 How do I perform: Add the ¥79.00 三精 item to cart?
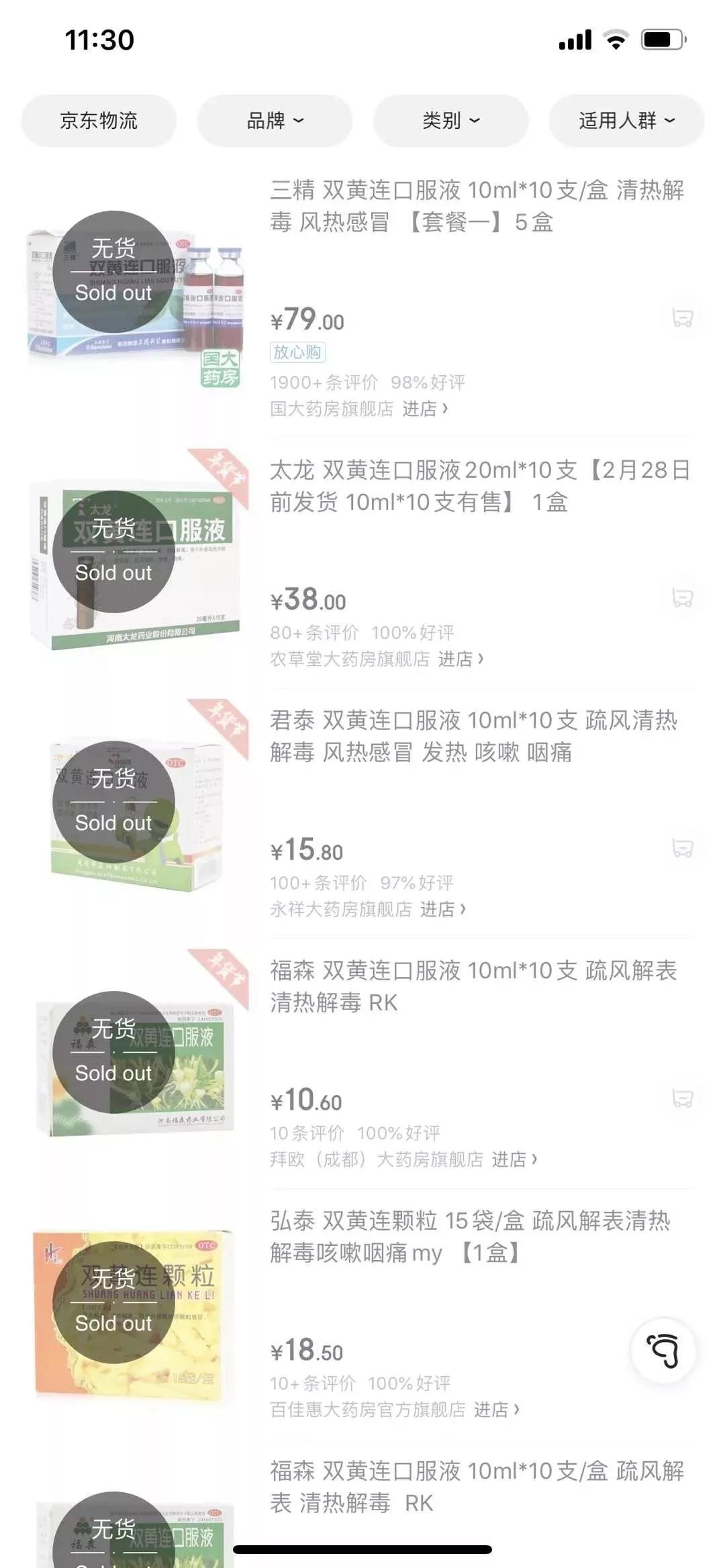[682, 318]
